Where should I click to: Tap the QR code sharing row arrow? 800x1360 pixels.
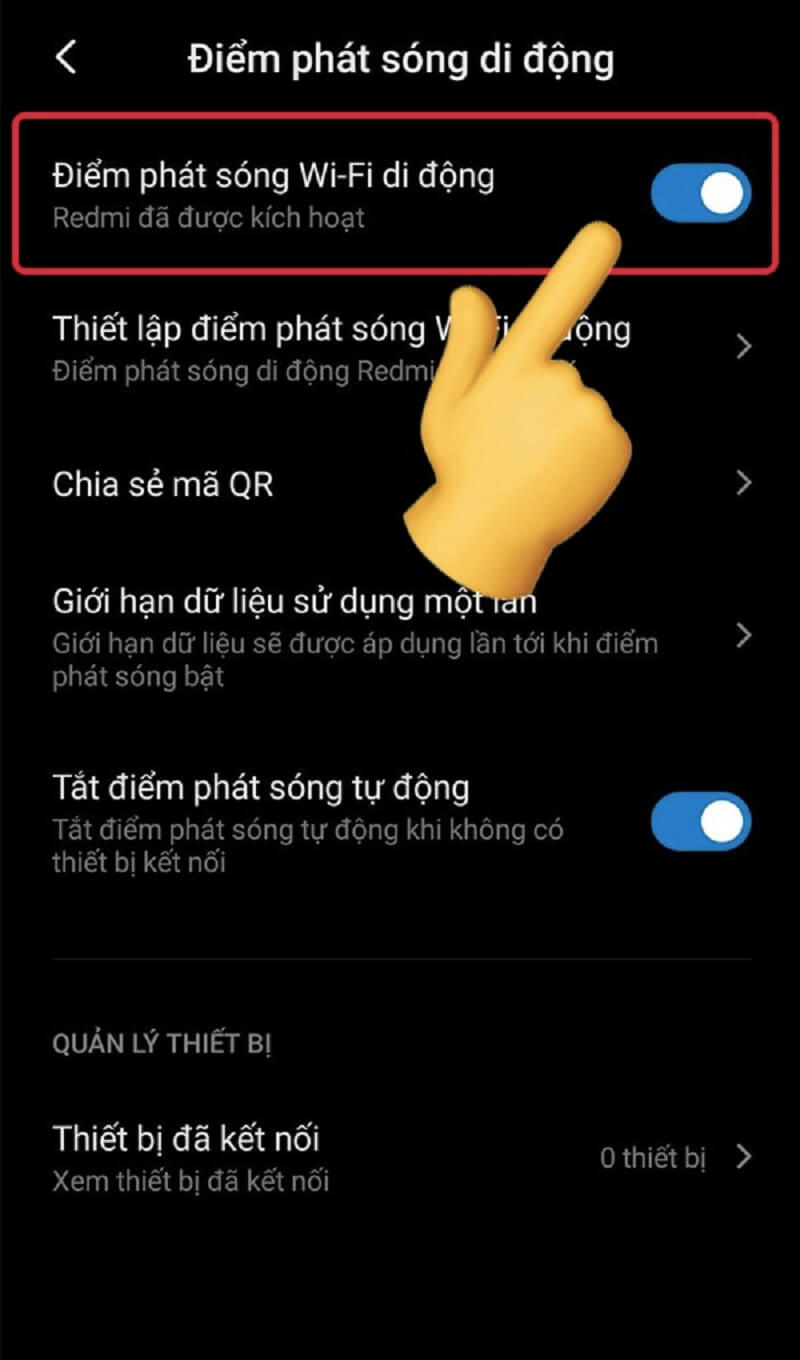(x=743, y=483)
